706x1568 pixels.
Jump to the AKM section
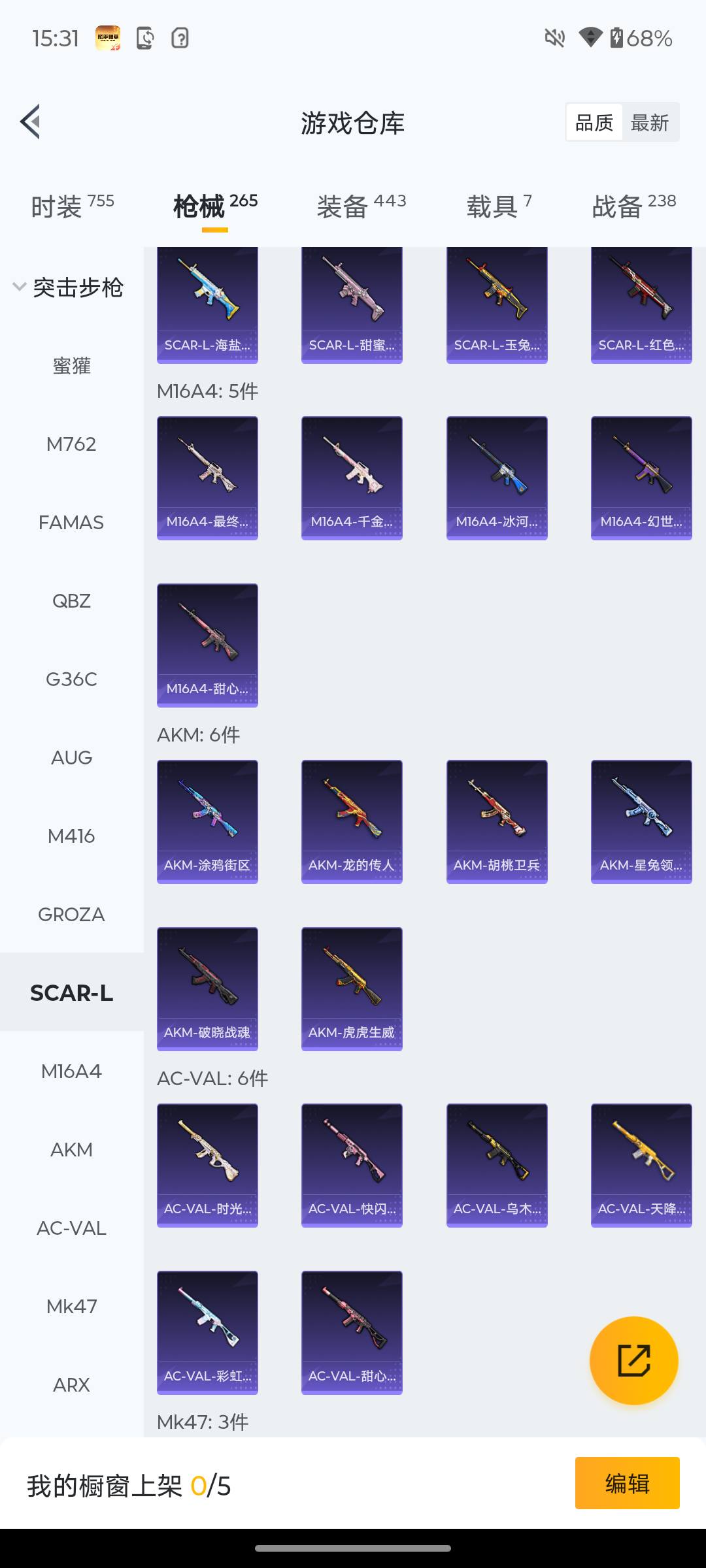(71, 1150)
